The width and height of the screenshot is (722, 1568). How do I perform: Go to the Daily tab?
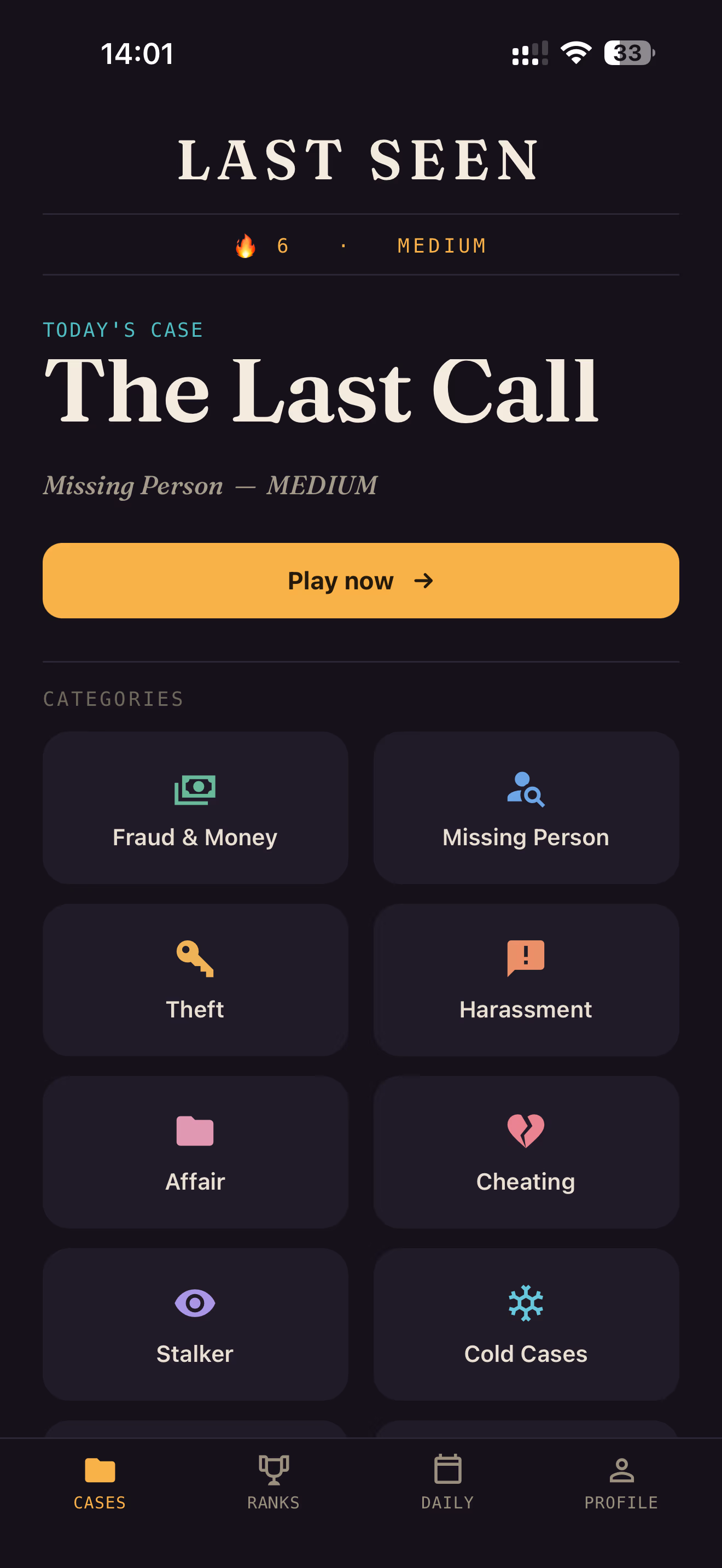coord(447,1482)
